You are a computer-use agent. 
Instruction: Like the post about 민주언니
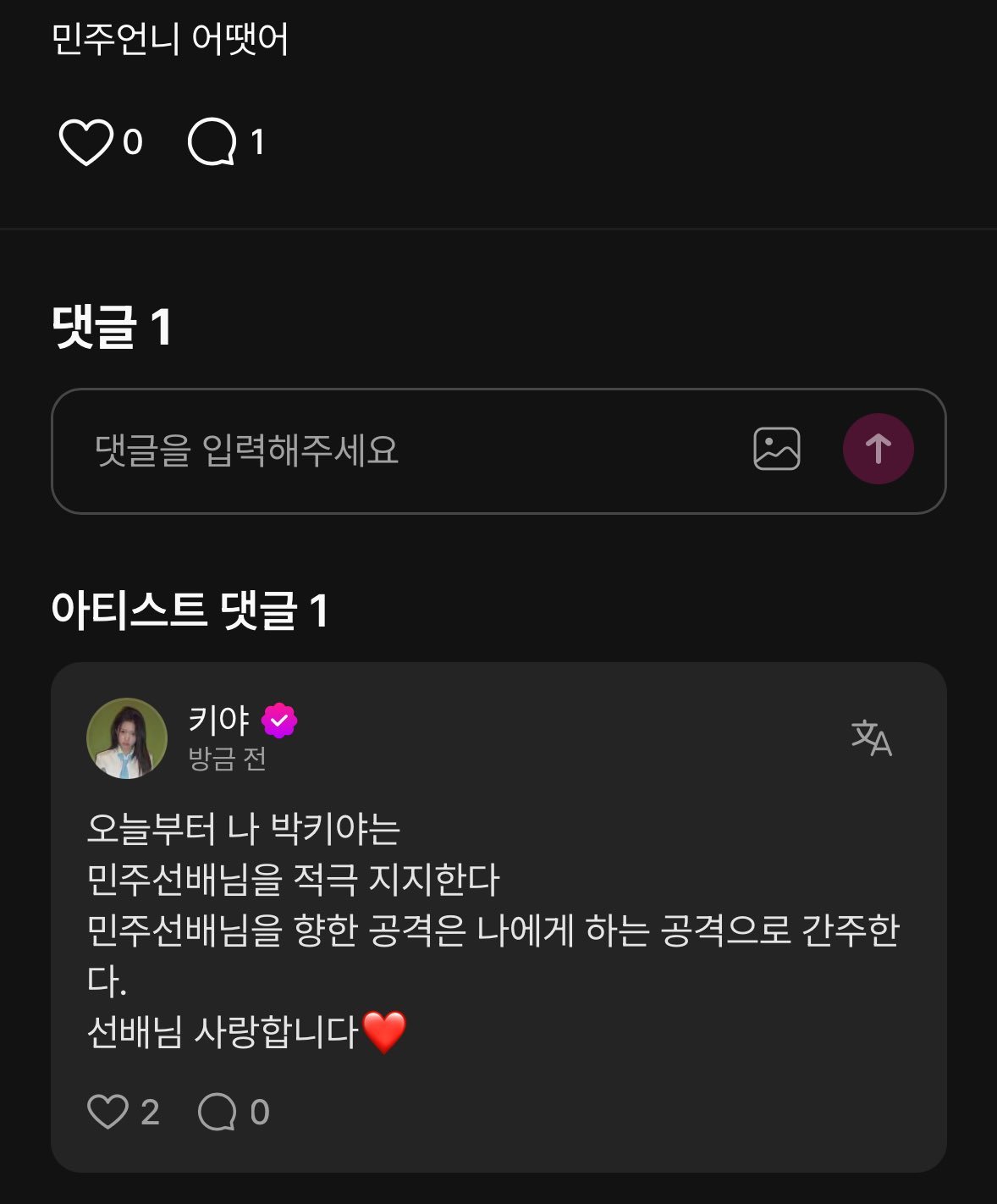tap(85, 142)
